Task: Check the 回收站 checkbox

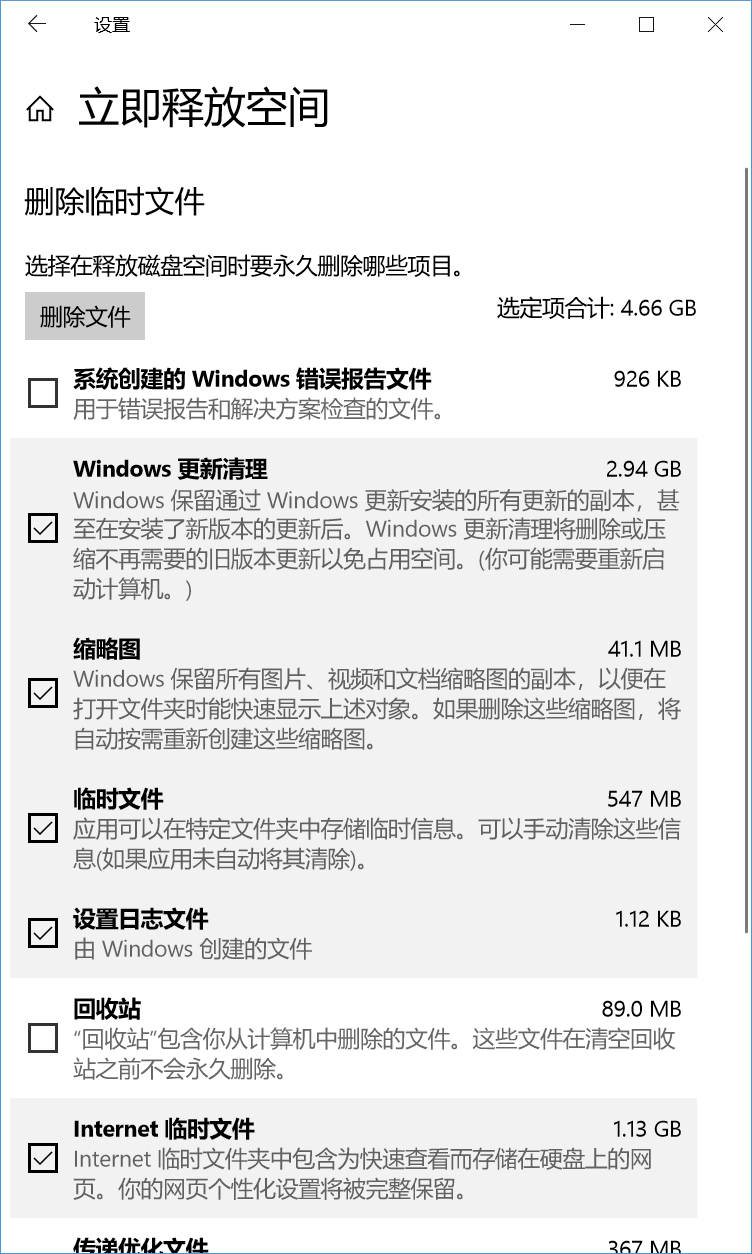Action: tap(43, 1038)
